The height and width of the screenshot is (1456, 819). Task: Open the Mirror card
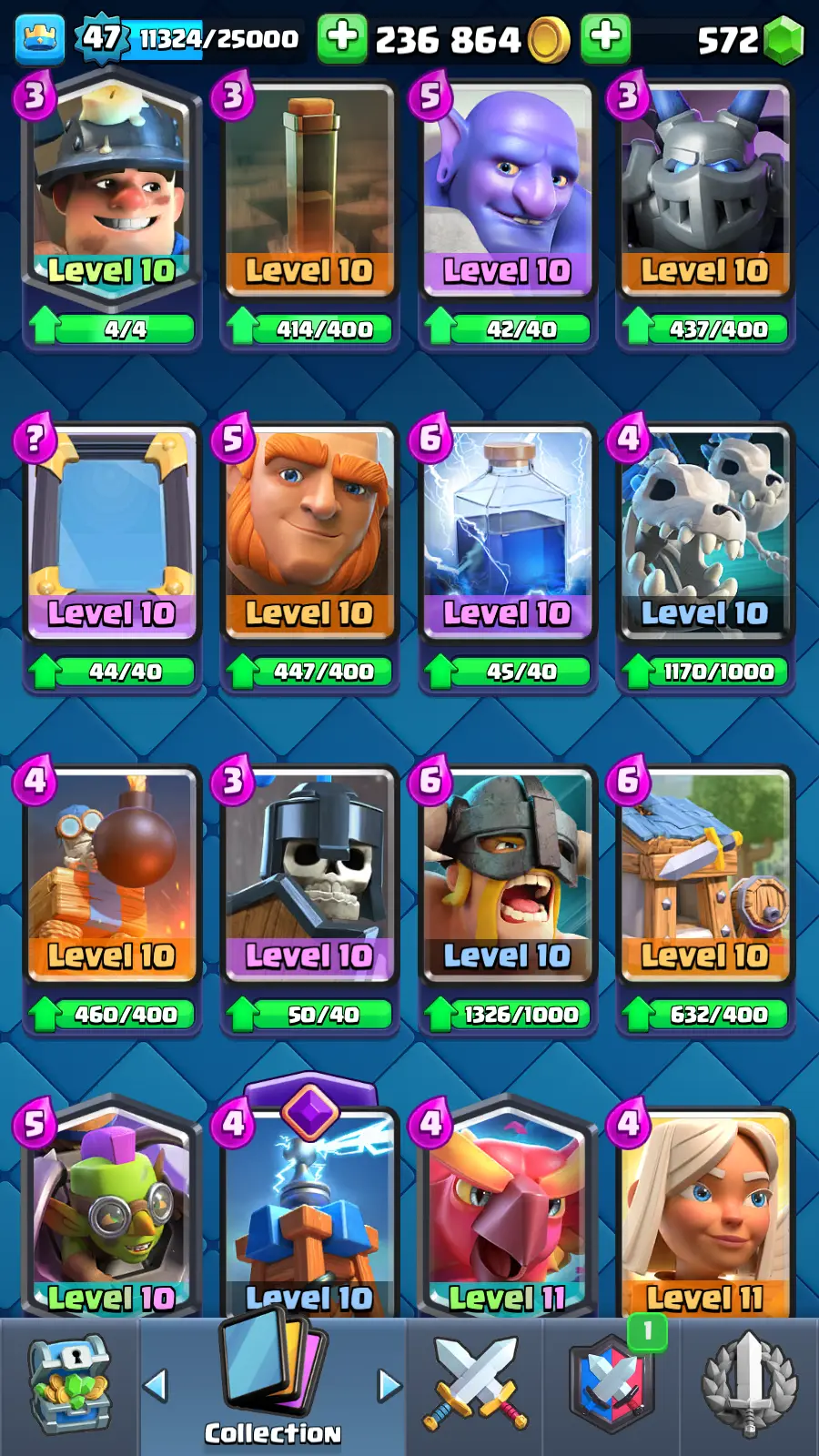pos(111,532)
